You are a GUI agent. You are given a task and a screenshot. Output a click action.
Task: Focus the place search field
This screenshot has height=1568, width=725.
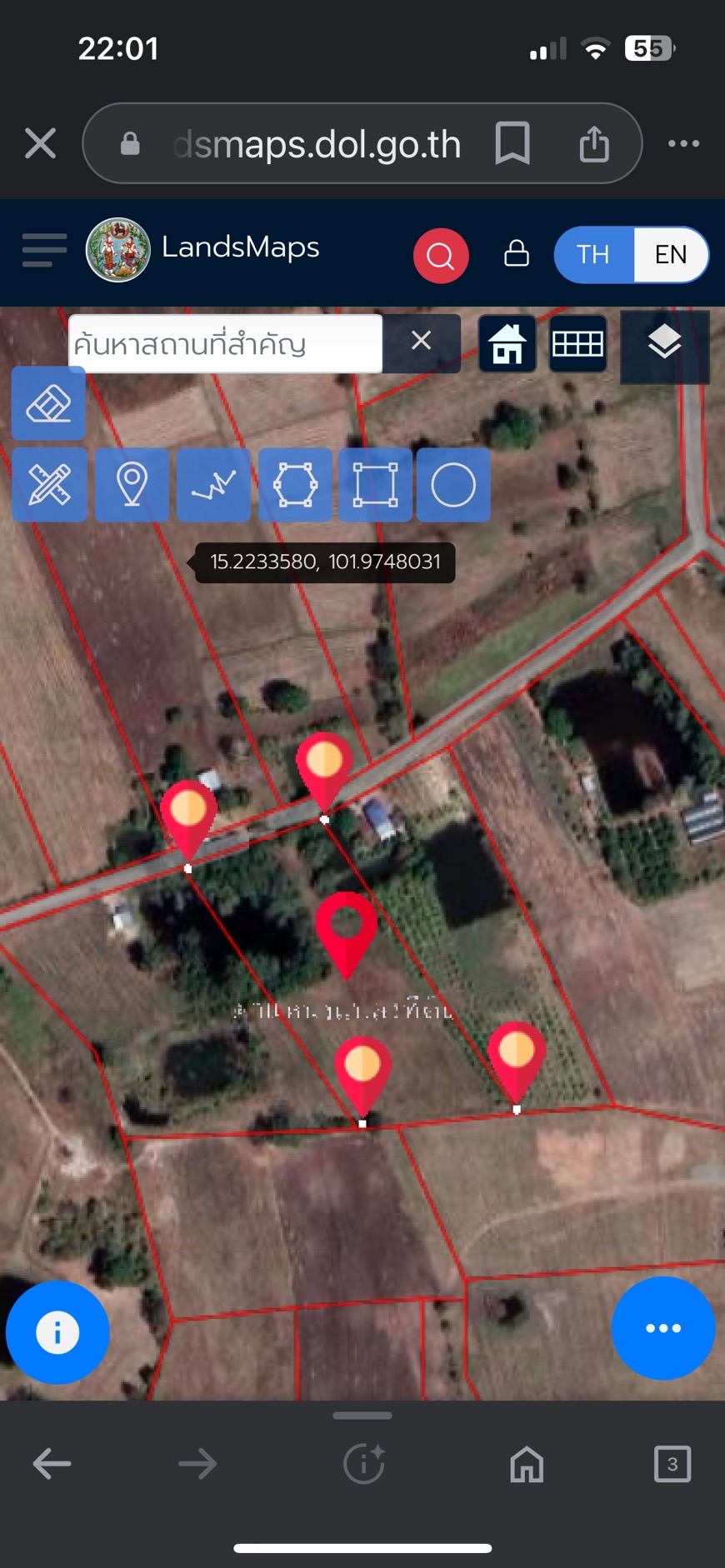click(225, 343)
